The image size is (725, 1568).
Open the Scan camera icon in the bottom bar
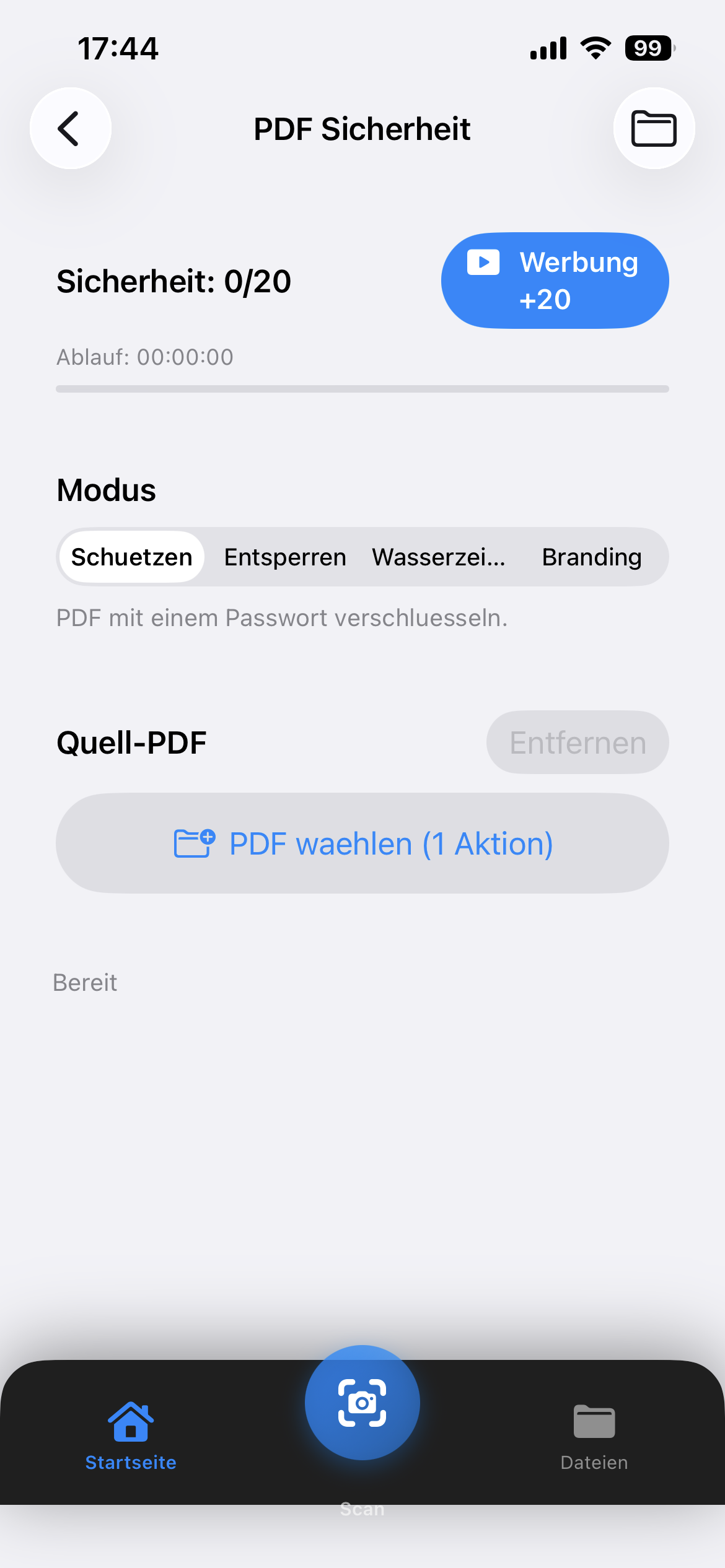pos(362,1401)
